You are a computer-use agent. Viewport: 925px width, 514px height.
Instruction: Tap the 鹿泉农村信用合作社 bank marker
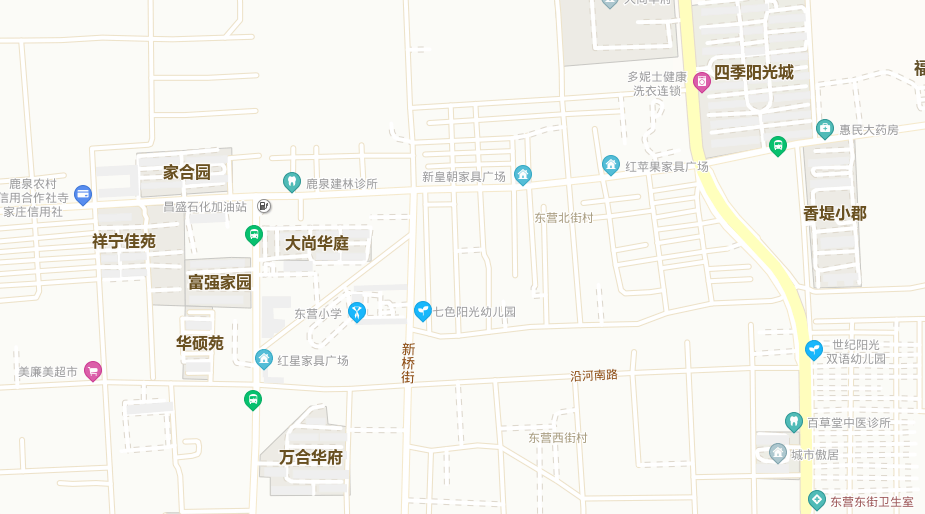pyautogui.click(x=83, y=194)
